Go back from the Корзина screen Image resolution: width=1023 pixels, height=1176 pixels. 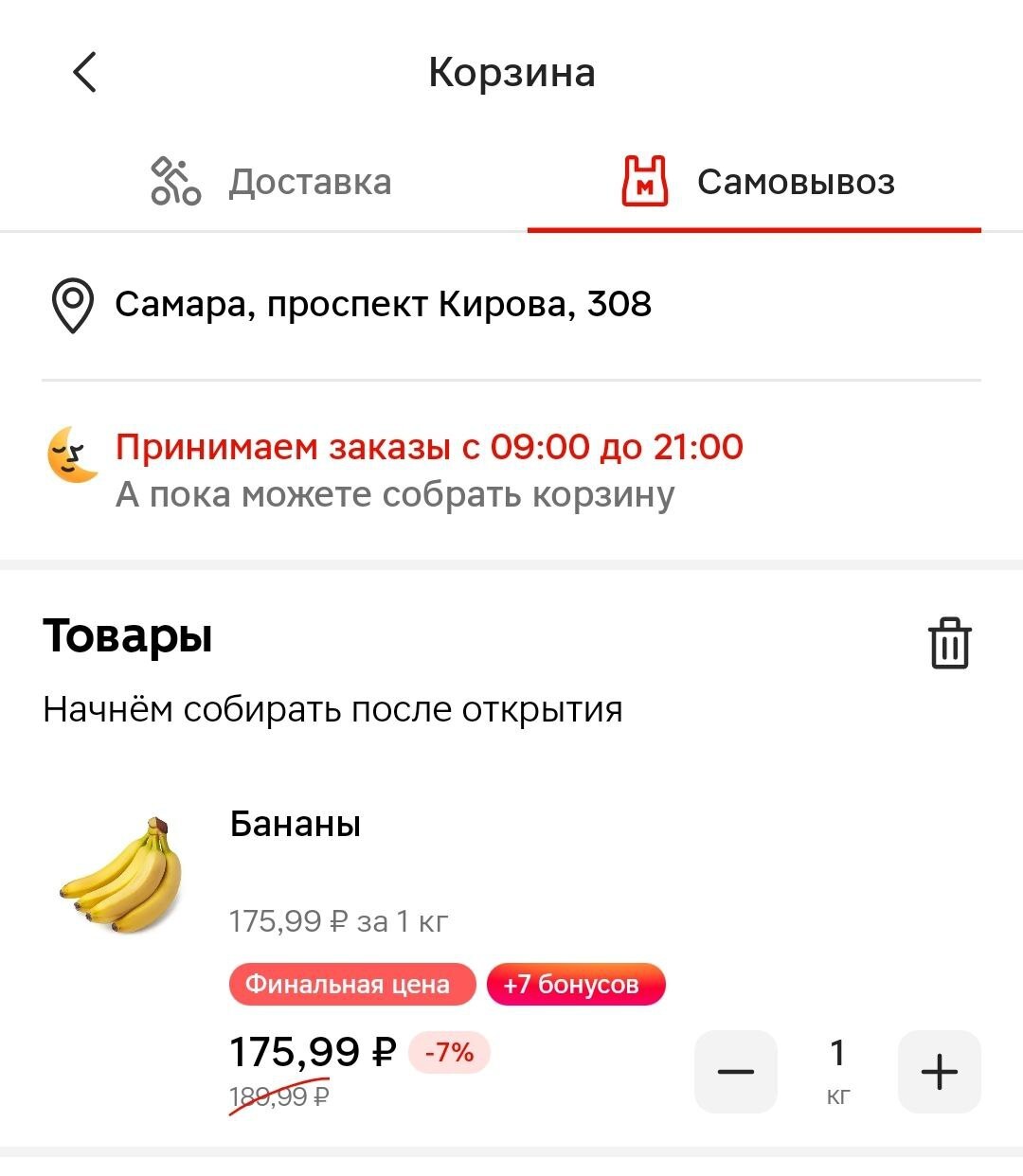coord(85,73)
